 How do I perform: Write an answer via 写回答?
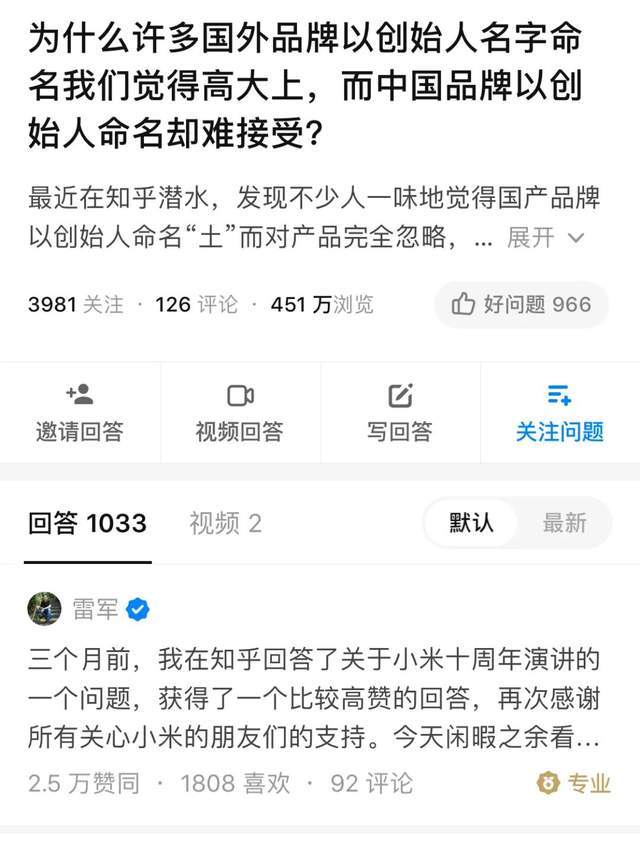coord(399,413)
